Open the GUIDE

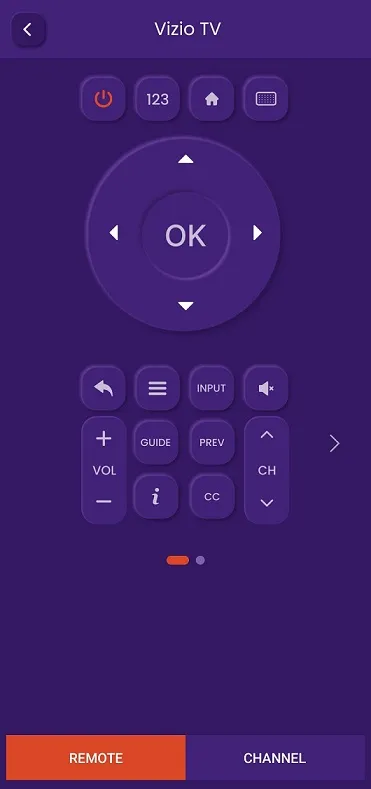point(156,442)
